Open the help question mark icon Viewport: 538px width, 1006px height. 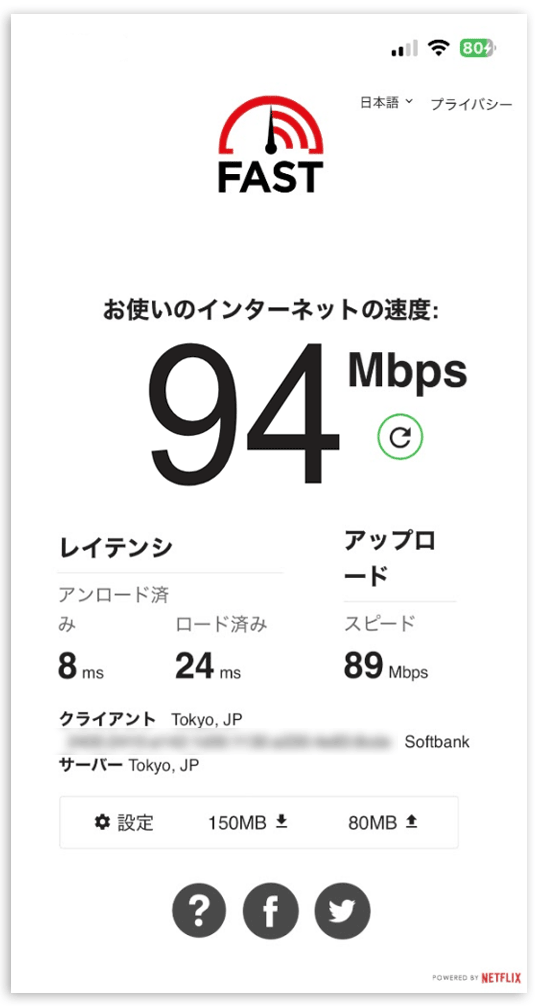pos(199,911)
